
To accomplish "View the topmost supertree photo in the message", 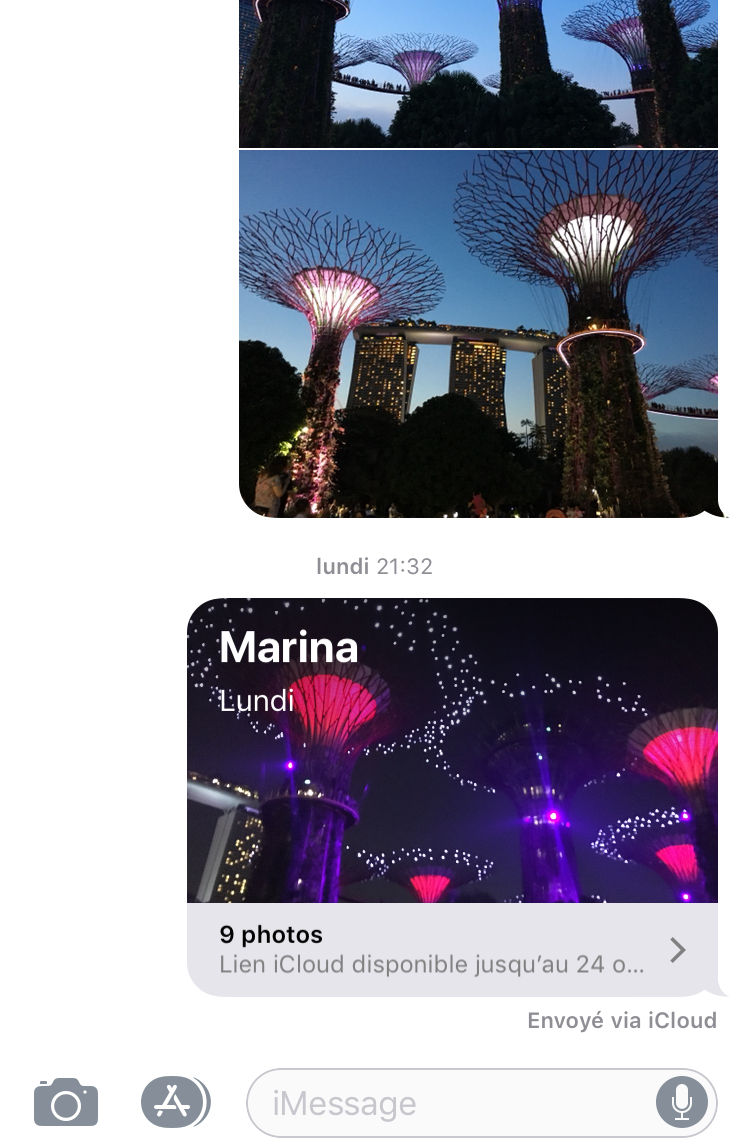I will [479, 73].
